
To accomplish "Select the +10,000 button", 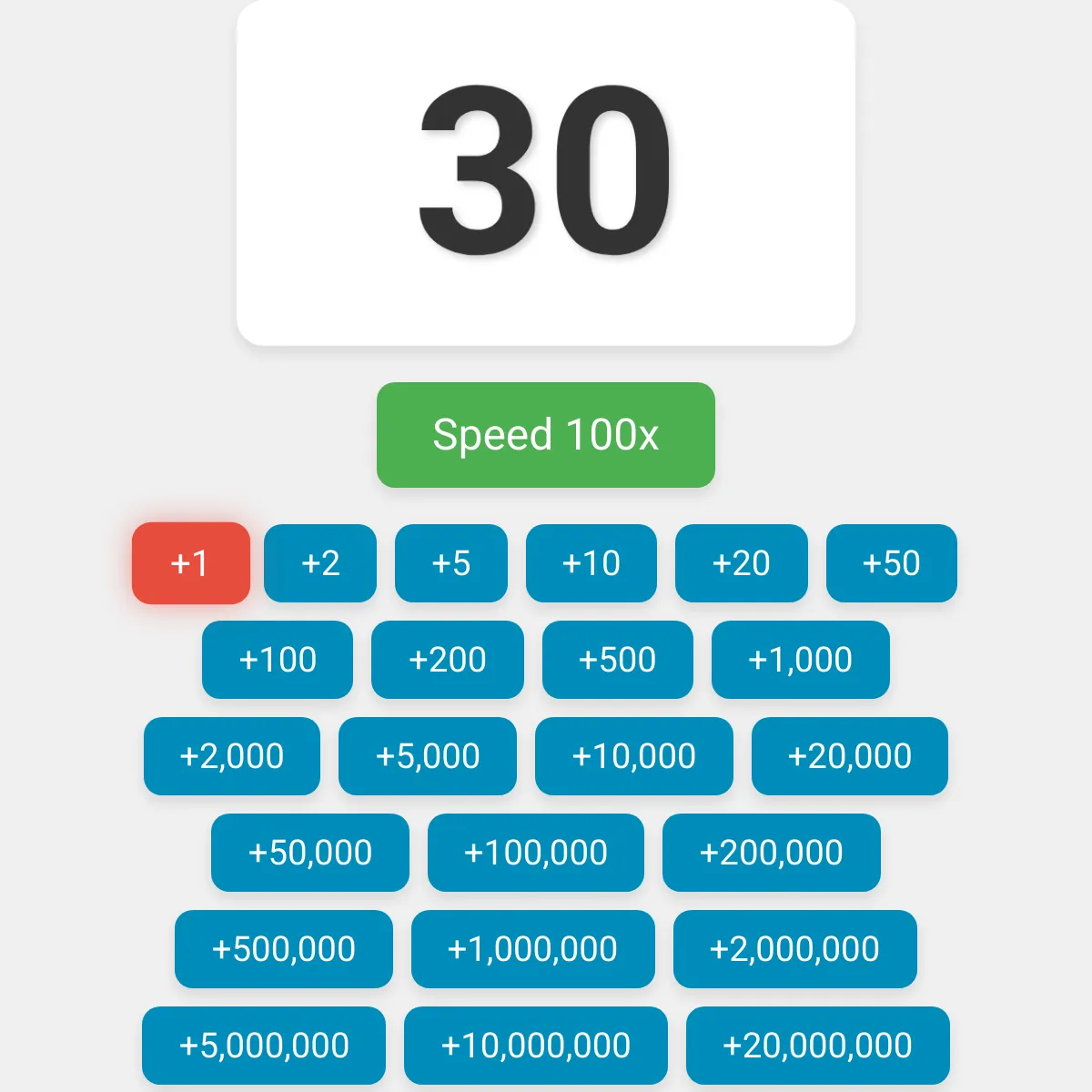I will (634, 756).
